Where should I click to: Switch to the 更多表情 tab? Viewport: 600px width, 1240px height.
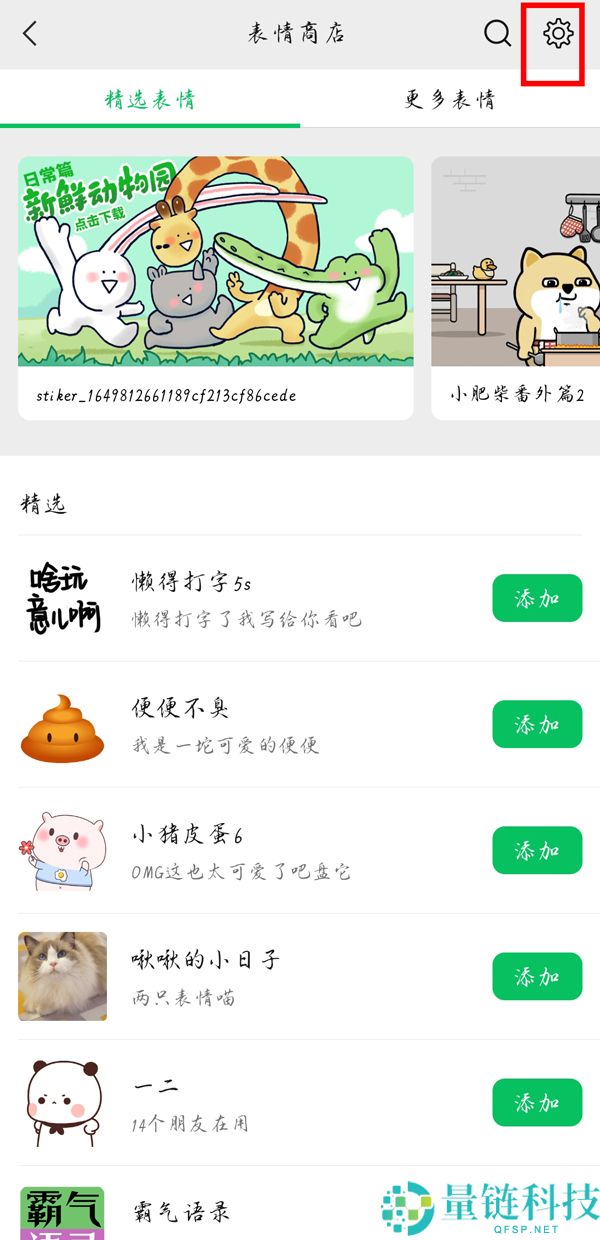(450, 99)
